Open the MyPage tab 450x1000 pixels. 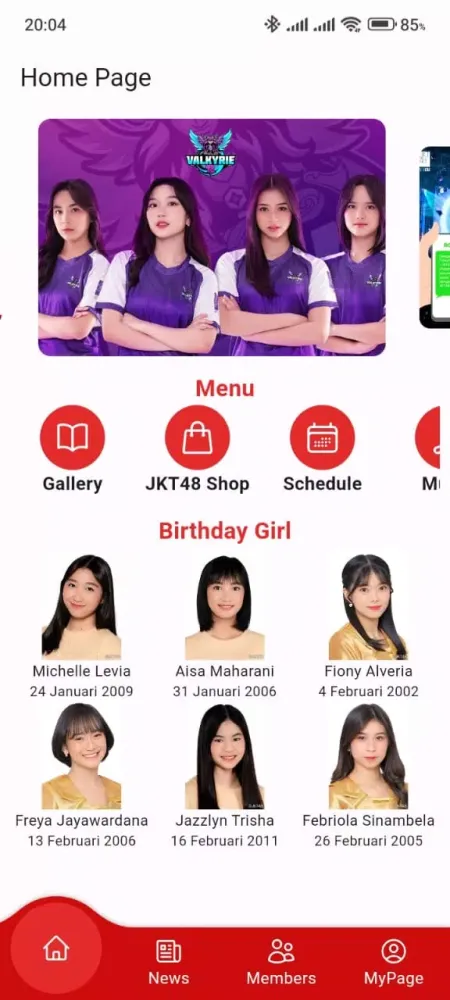point(393,962)
